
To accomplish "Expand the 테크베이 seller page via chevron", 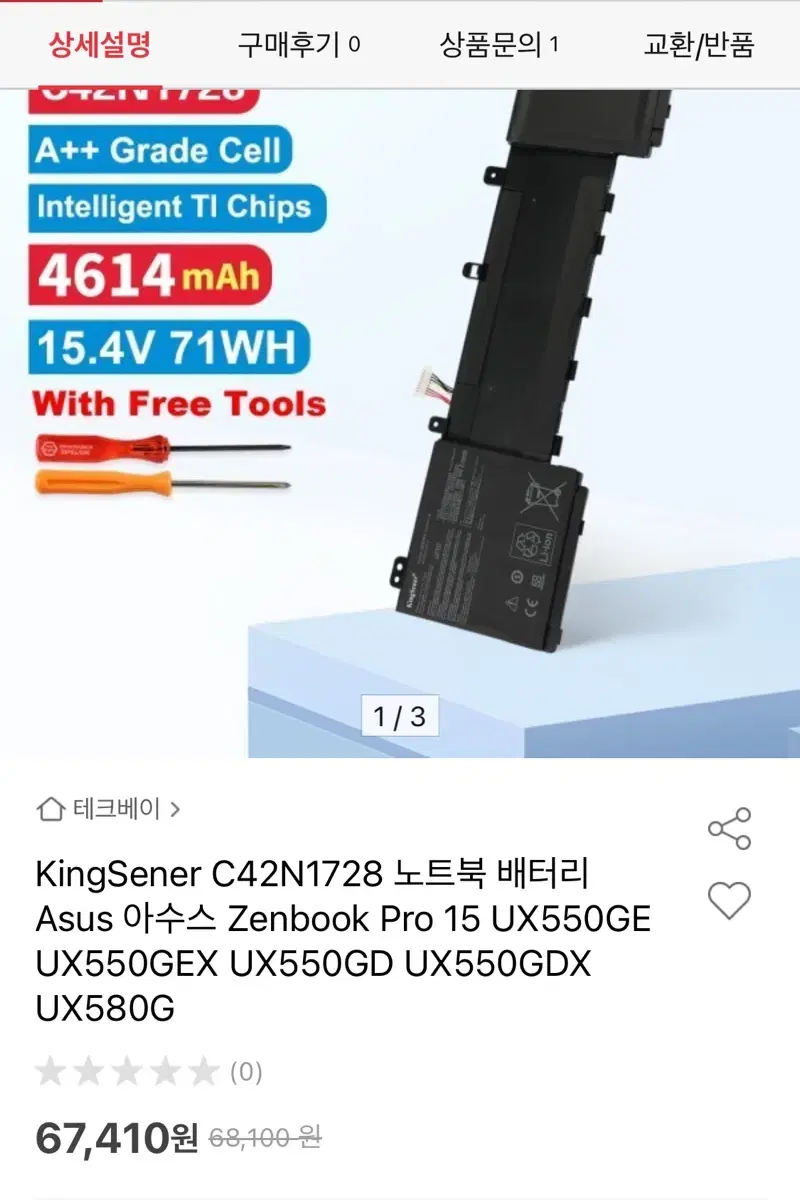I will tap(175, 810).
